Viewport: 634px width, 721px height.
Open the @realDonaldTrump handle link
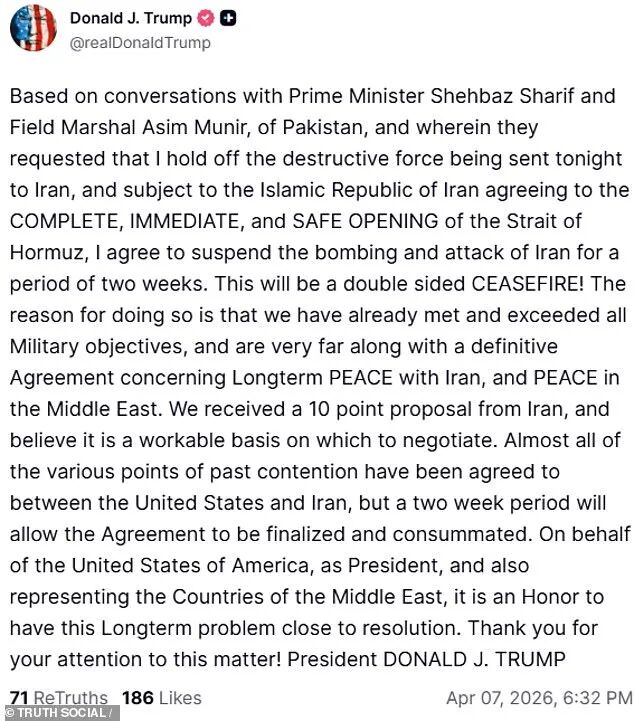(139, 43)
